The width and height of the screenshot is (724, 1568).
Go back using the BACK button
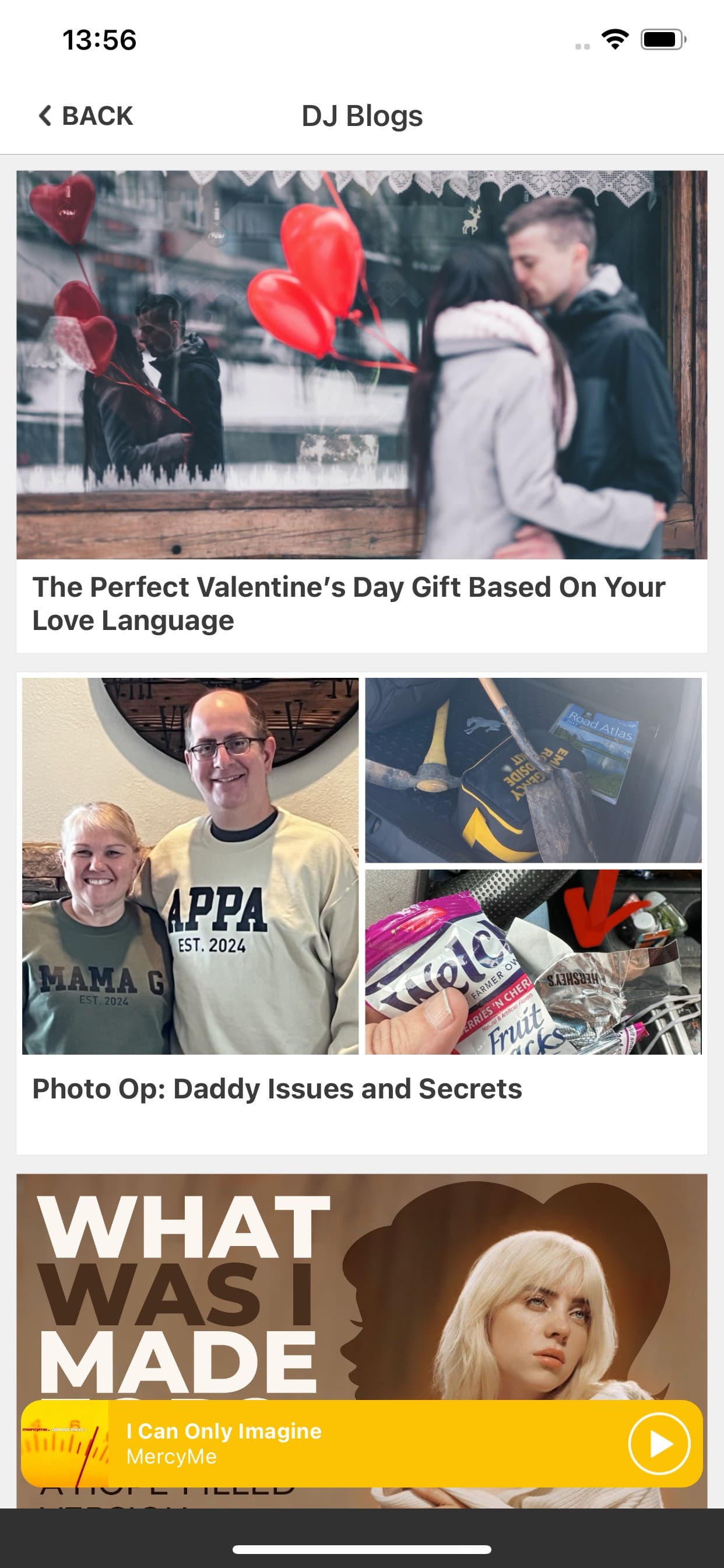coord(86,116)
